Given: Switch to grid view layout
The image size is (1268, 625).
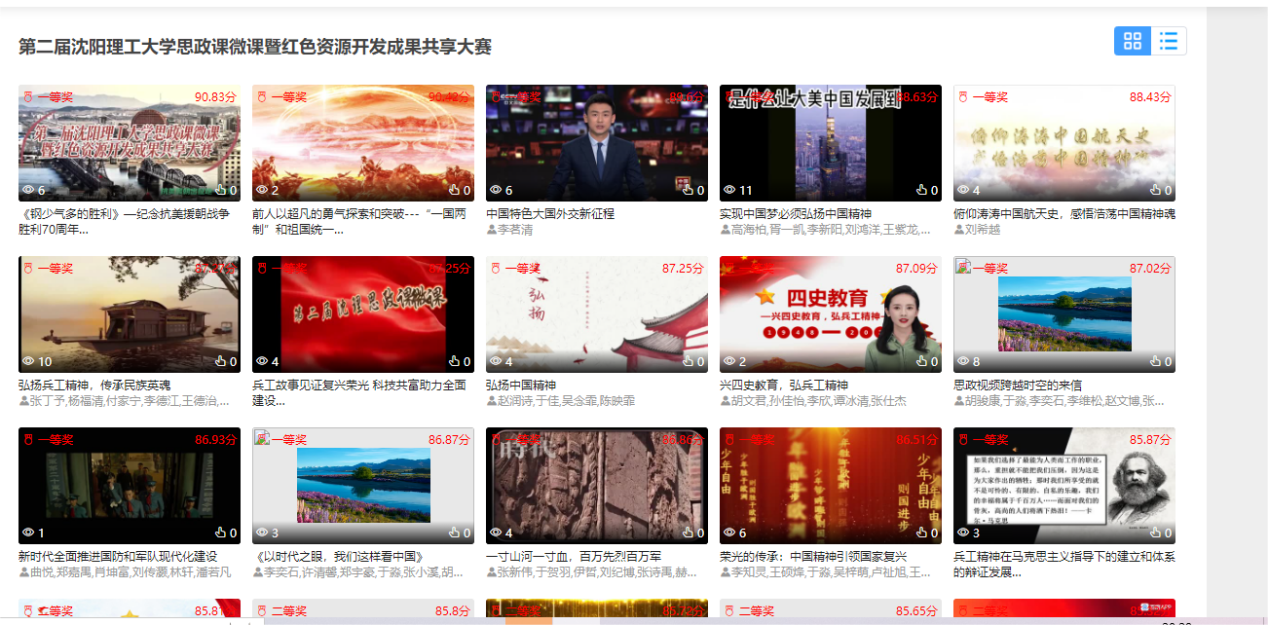Looking at the screenshot, I should pos(1132,41).
